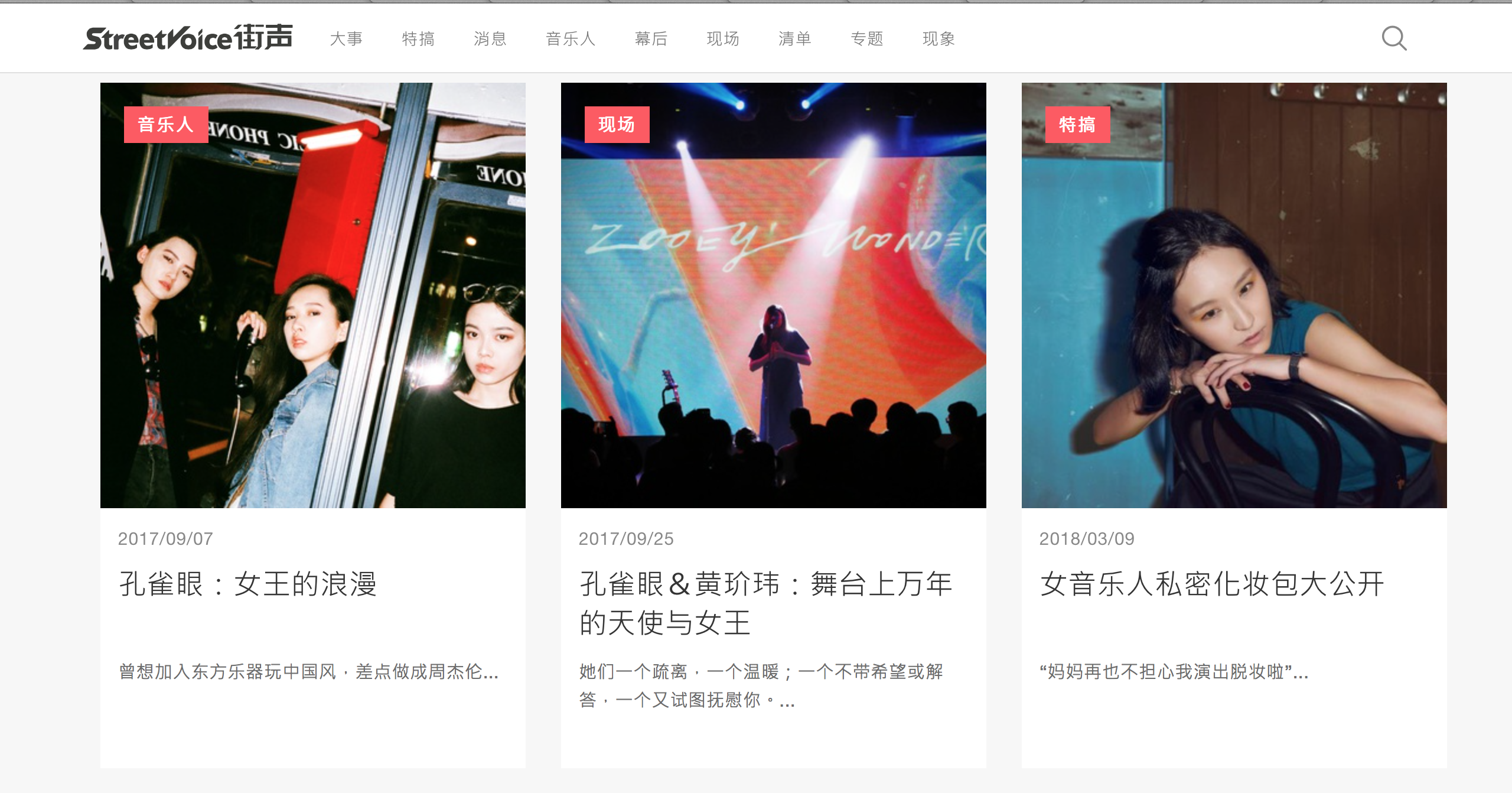Screen dimensions: 1512x793
Task: Open the 特搞 nav item
Action: [418, 39]
